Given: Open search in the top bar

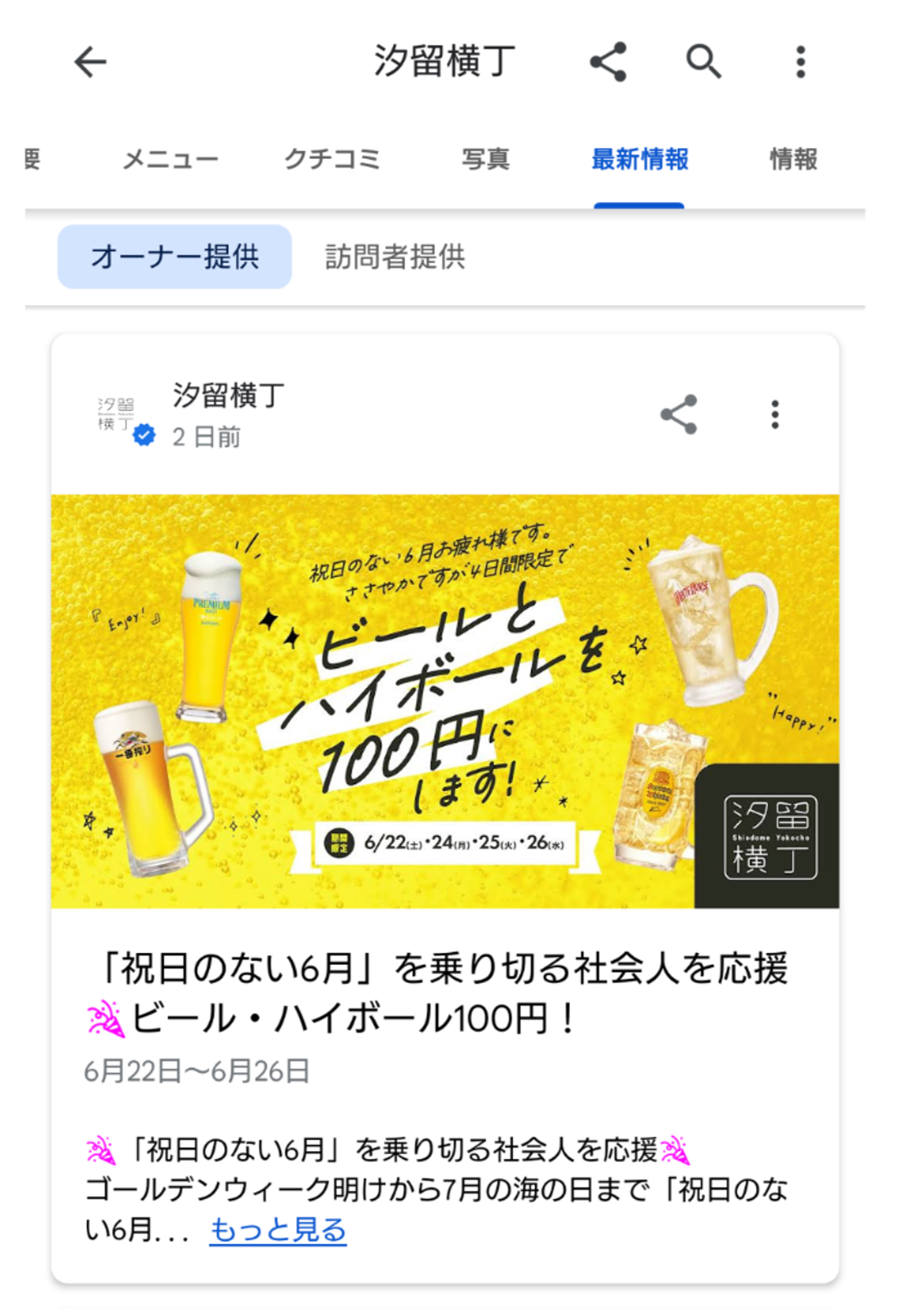Looking at the screenshot, I should coord(704,62).
